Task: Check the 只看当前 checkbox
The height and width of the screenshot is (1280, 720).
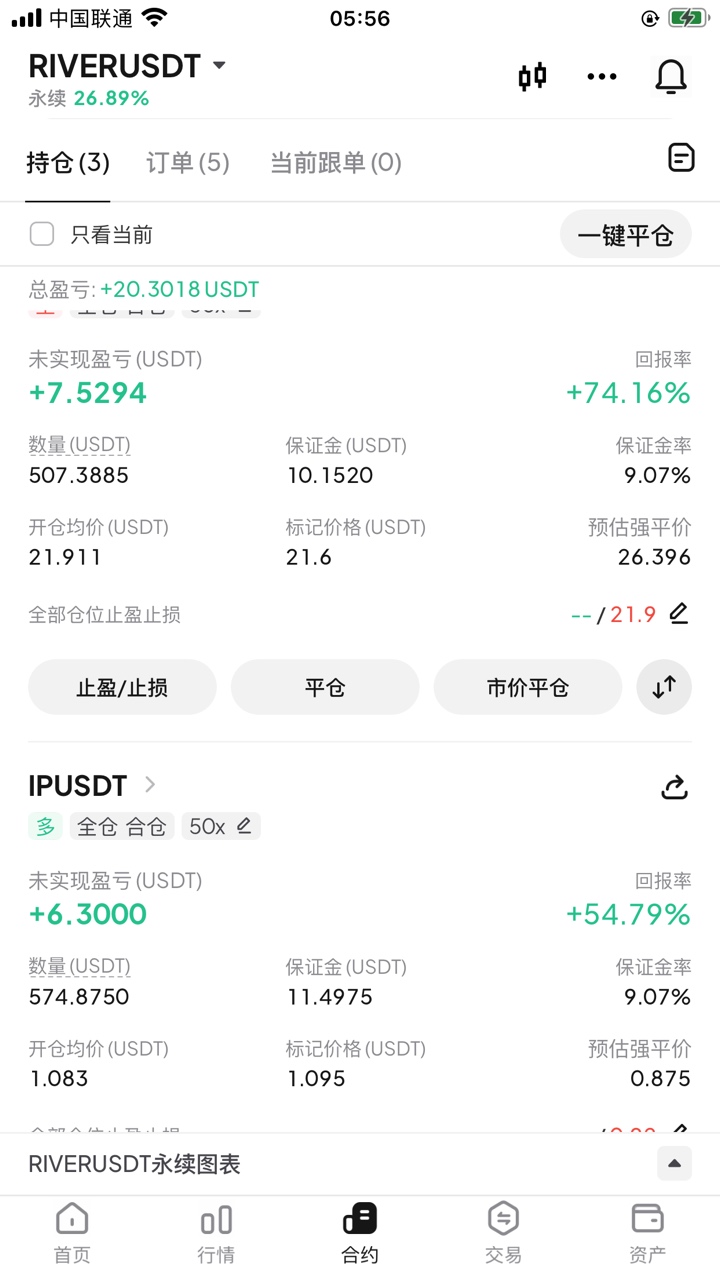Action: point(42,234)
